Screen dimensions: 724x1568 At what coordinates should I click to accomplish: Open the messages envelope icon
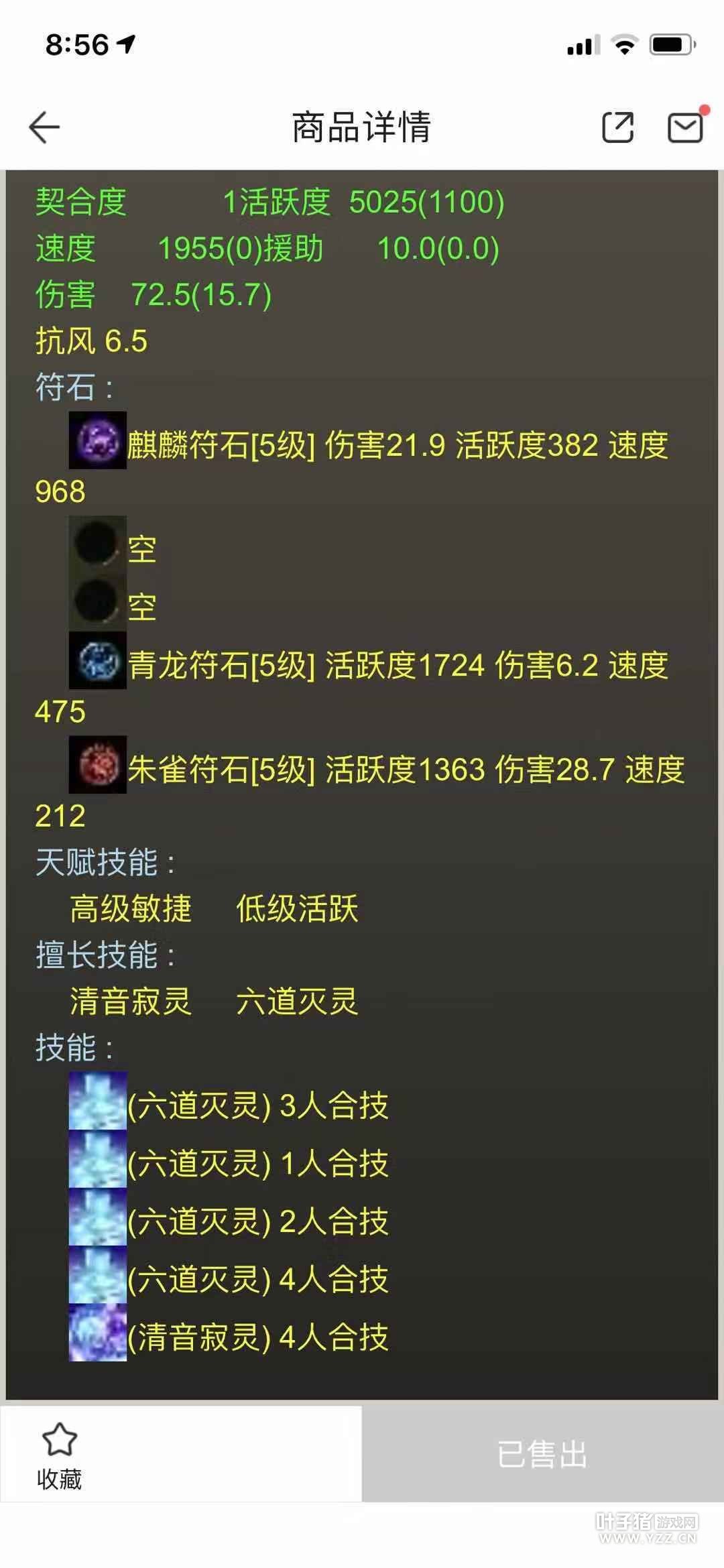[x=685, y=127]
